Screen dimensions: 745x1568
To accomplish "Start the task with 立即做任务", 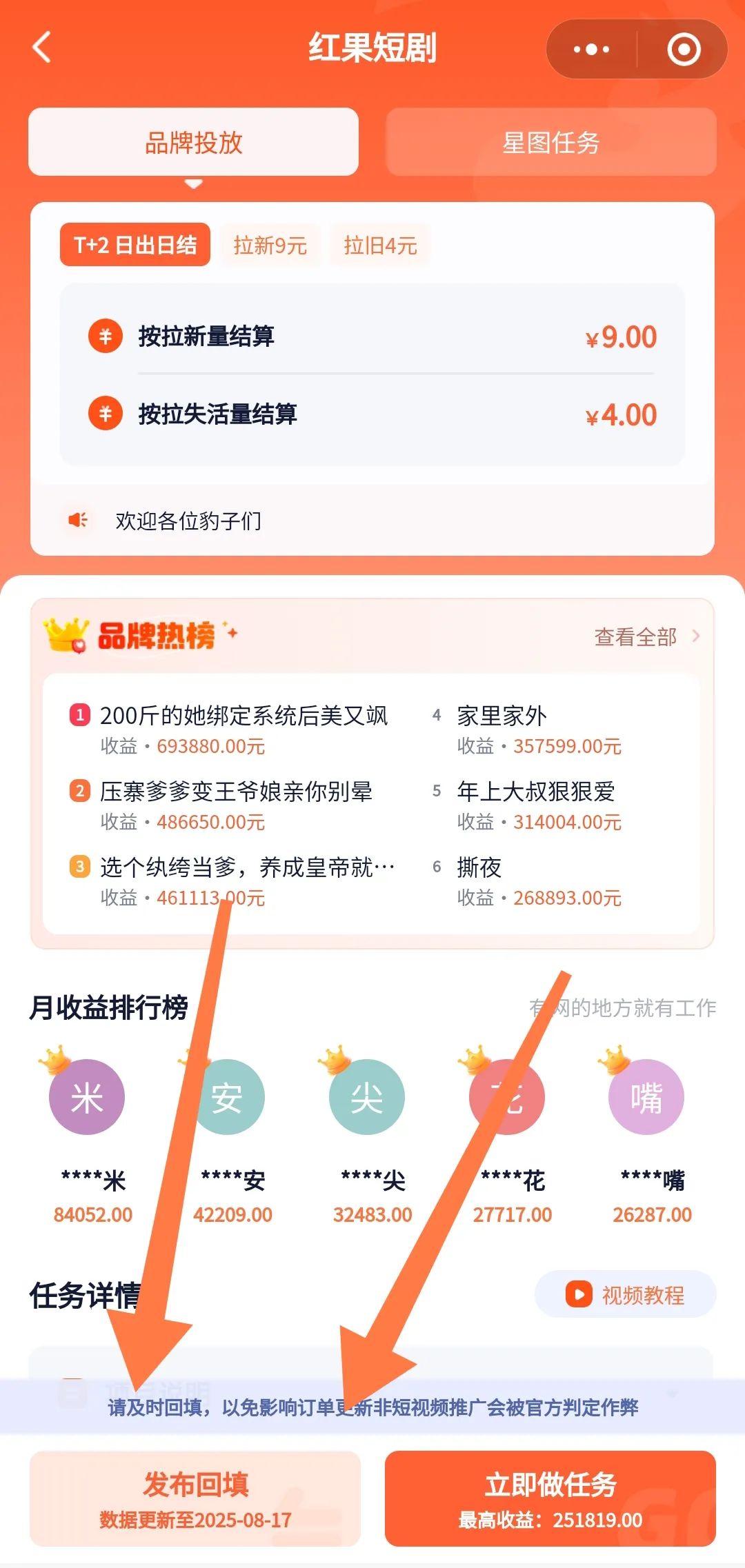I will (x=550, y=1498).
